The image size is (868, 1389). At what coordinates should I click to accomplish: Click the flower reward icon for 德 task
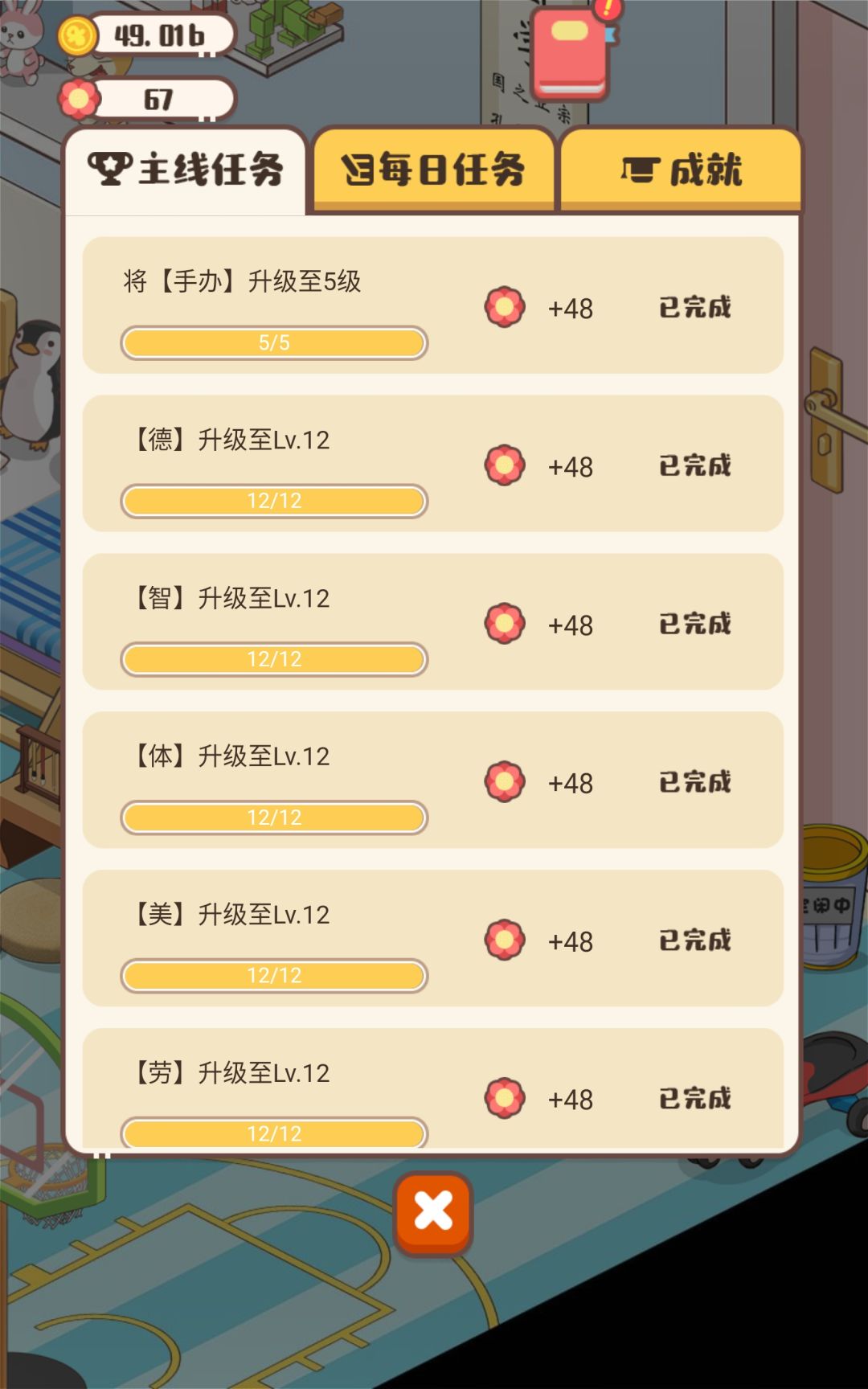(505, 465)
